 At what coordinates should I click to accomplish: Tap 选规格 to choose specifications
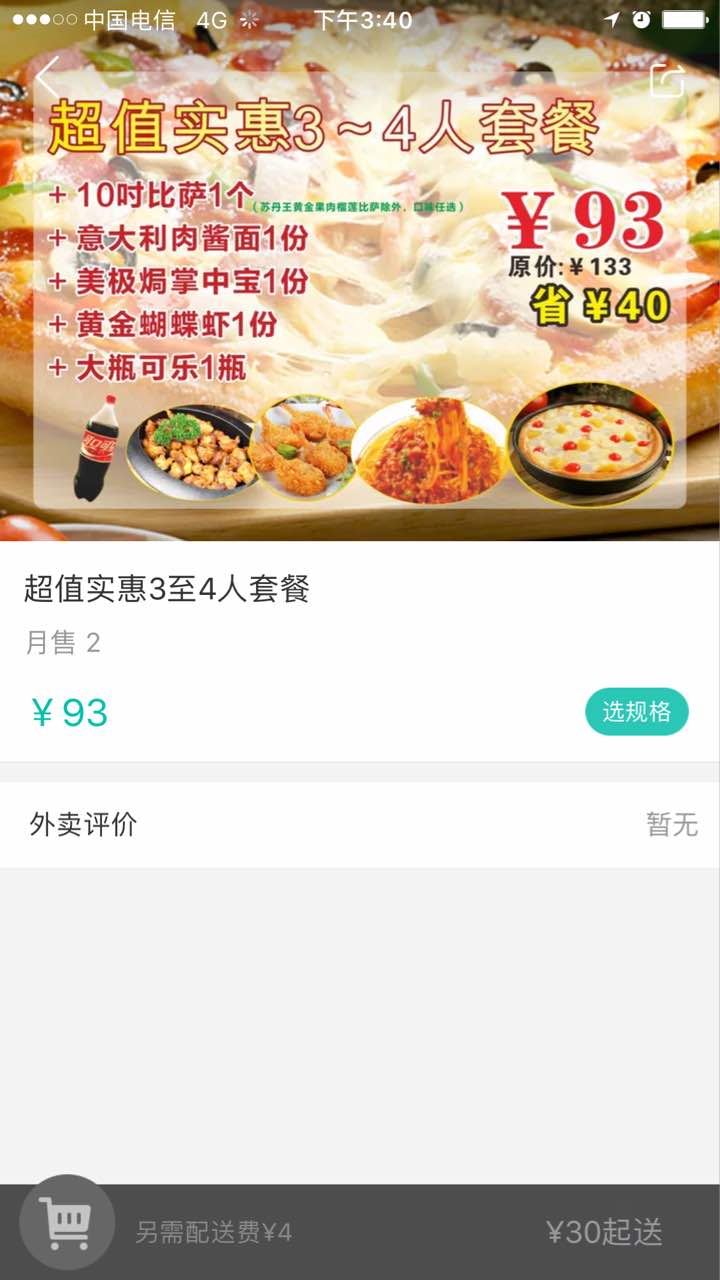coord(636,711)
